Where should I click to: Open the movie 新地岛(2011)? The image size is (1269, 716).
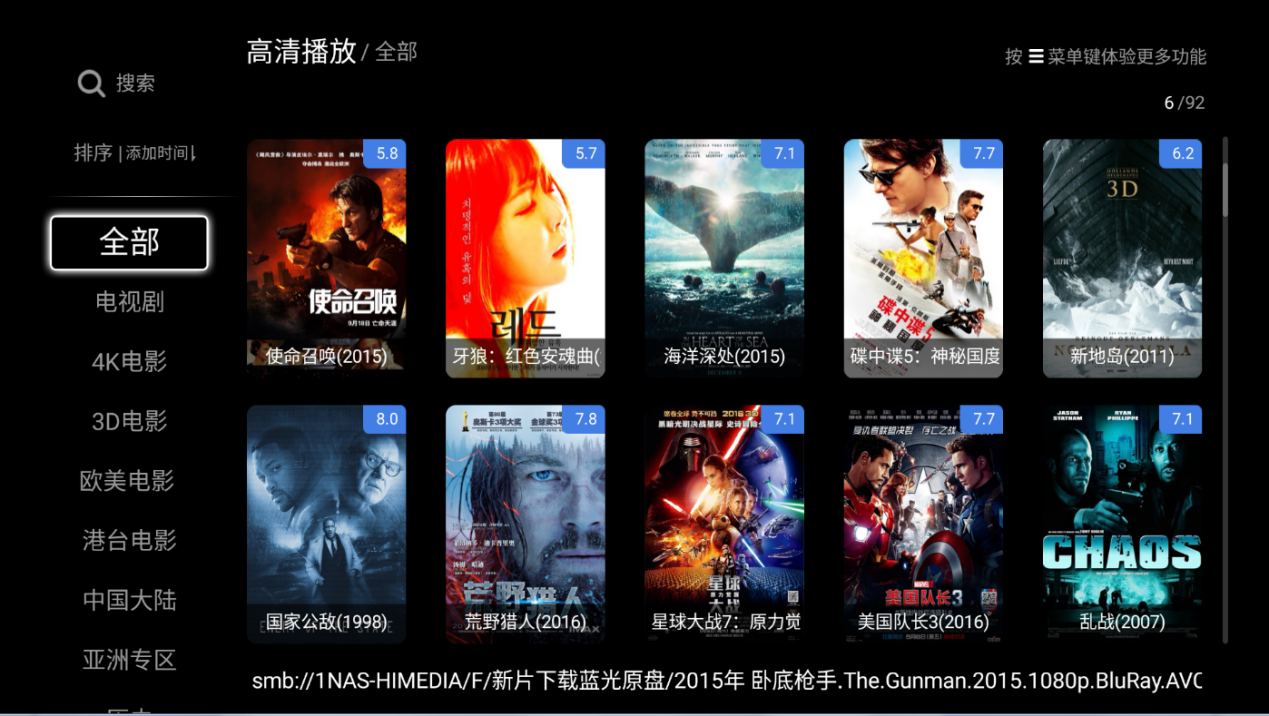(1122, 258)
